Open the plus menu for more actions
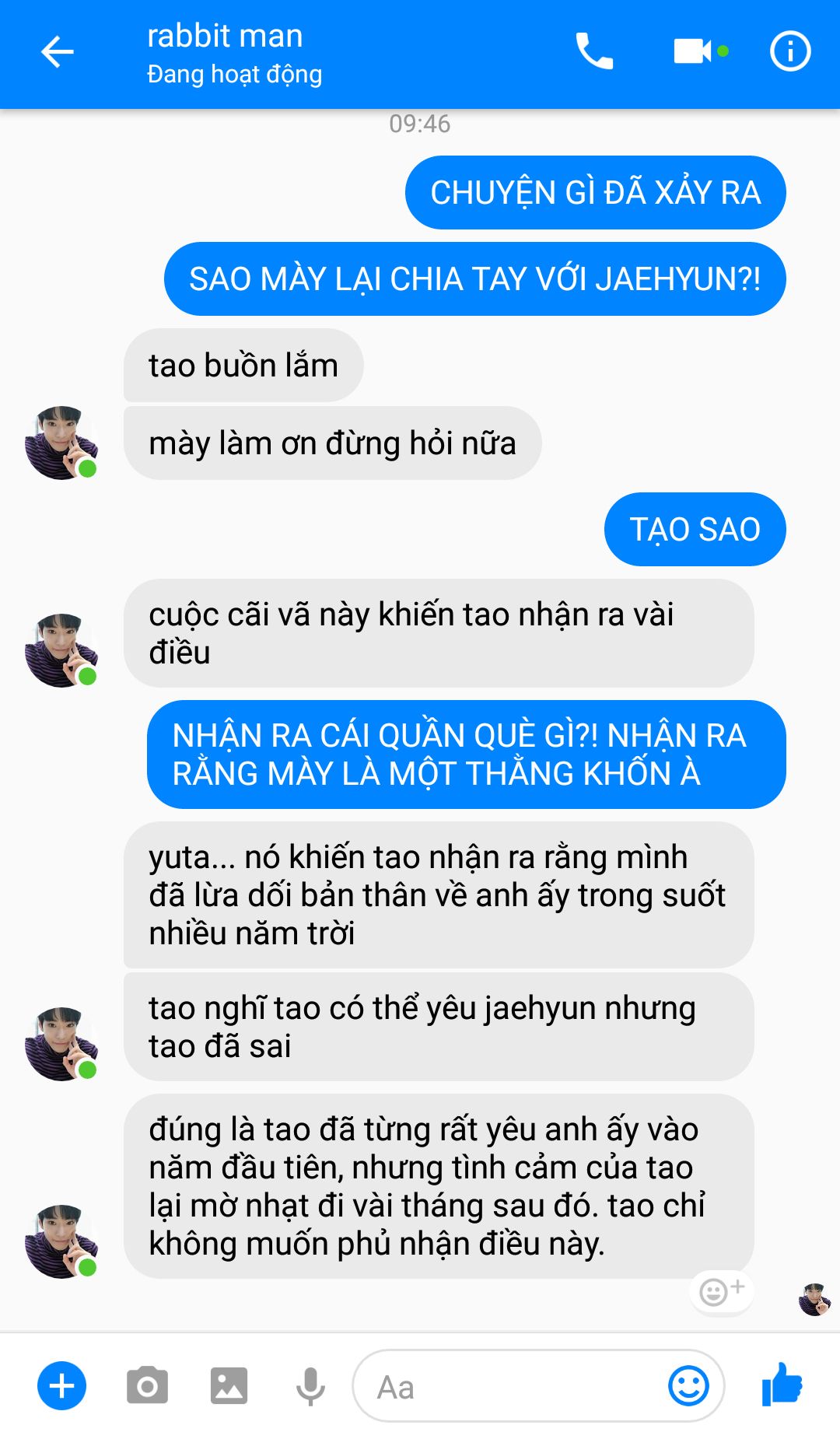Screen dimensions: 840x1439 click(x=61, y=1385)
